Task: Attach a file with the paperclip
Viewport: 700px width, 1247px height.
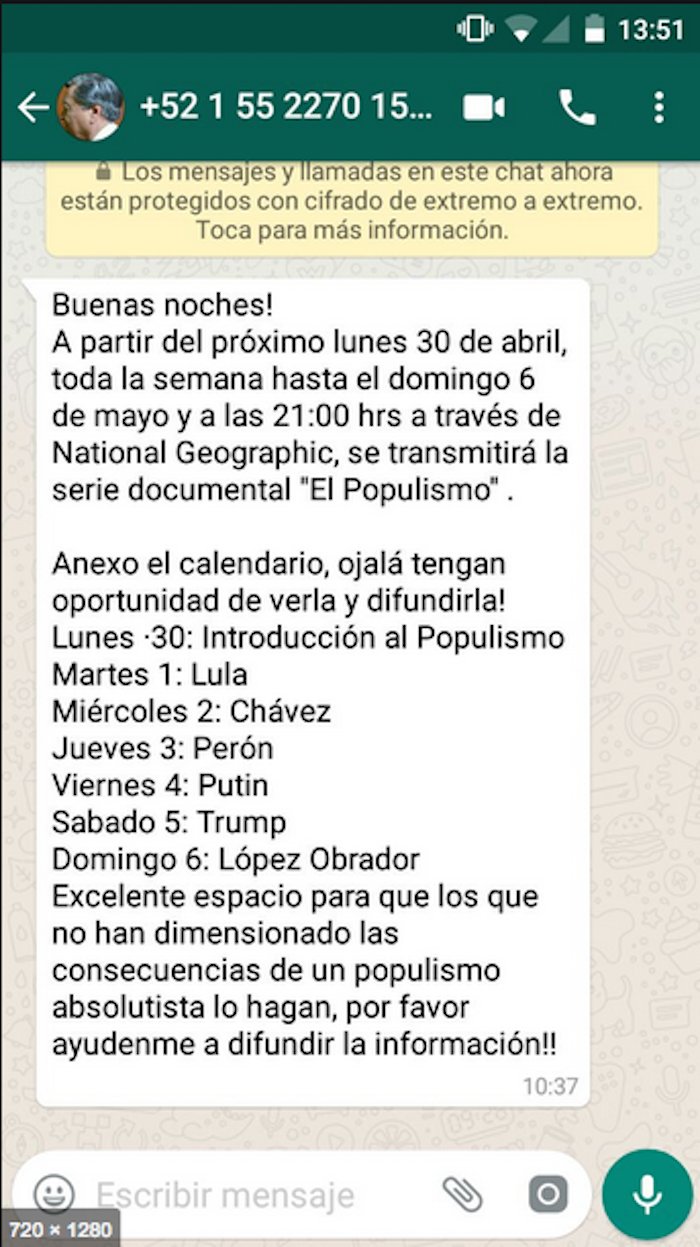Action: 462,1193
